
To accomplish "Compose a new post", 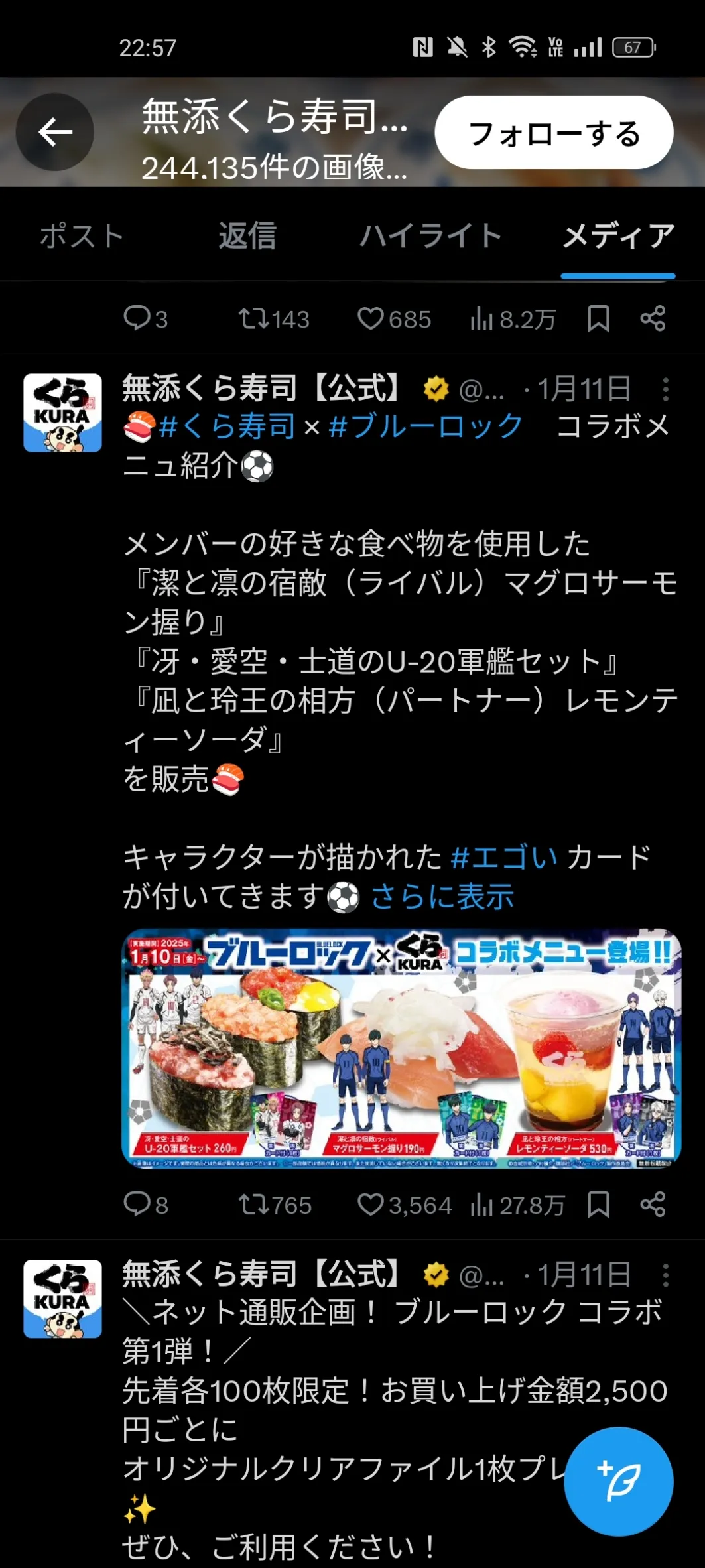I will coord(619,1482).
